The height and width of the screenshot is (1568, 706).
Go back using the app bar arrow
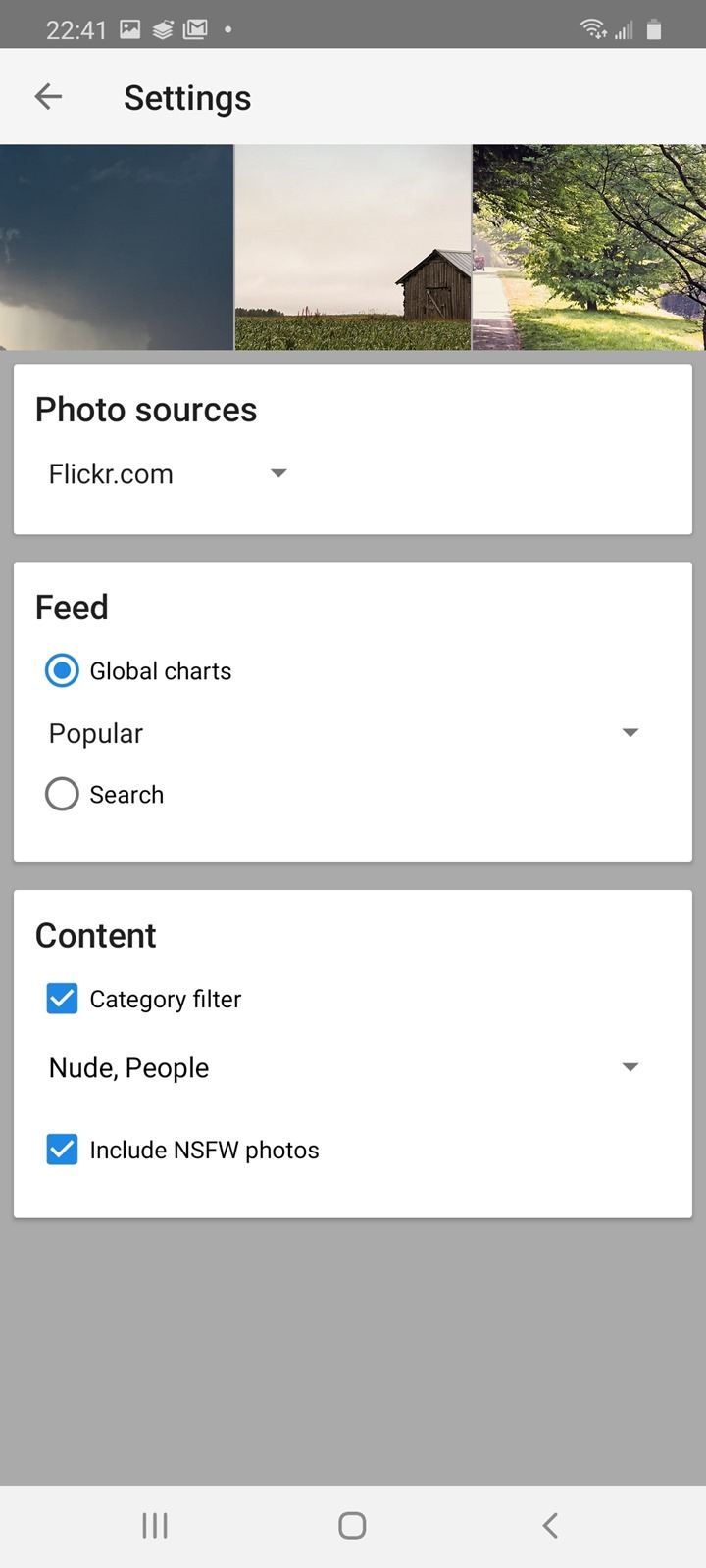[x=48, y=97]
